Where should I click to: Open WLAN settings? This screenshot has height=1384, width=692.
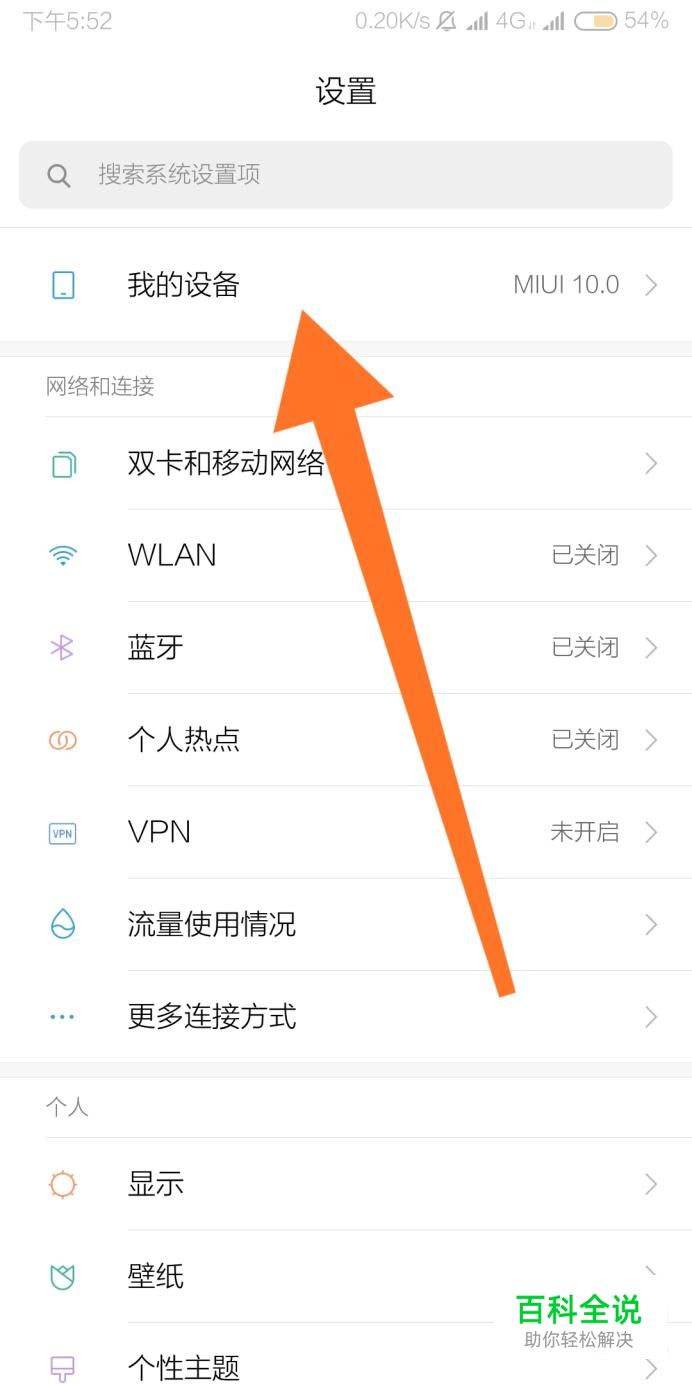coord(346,555)
